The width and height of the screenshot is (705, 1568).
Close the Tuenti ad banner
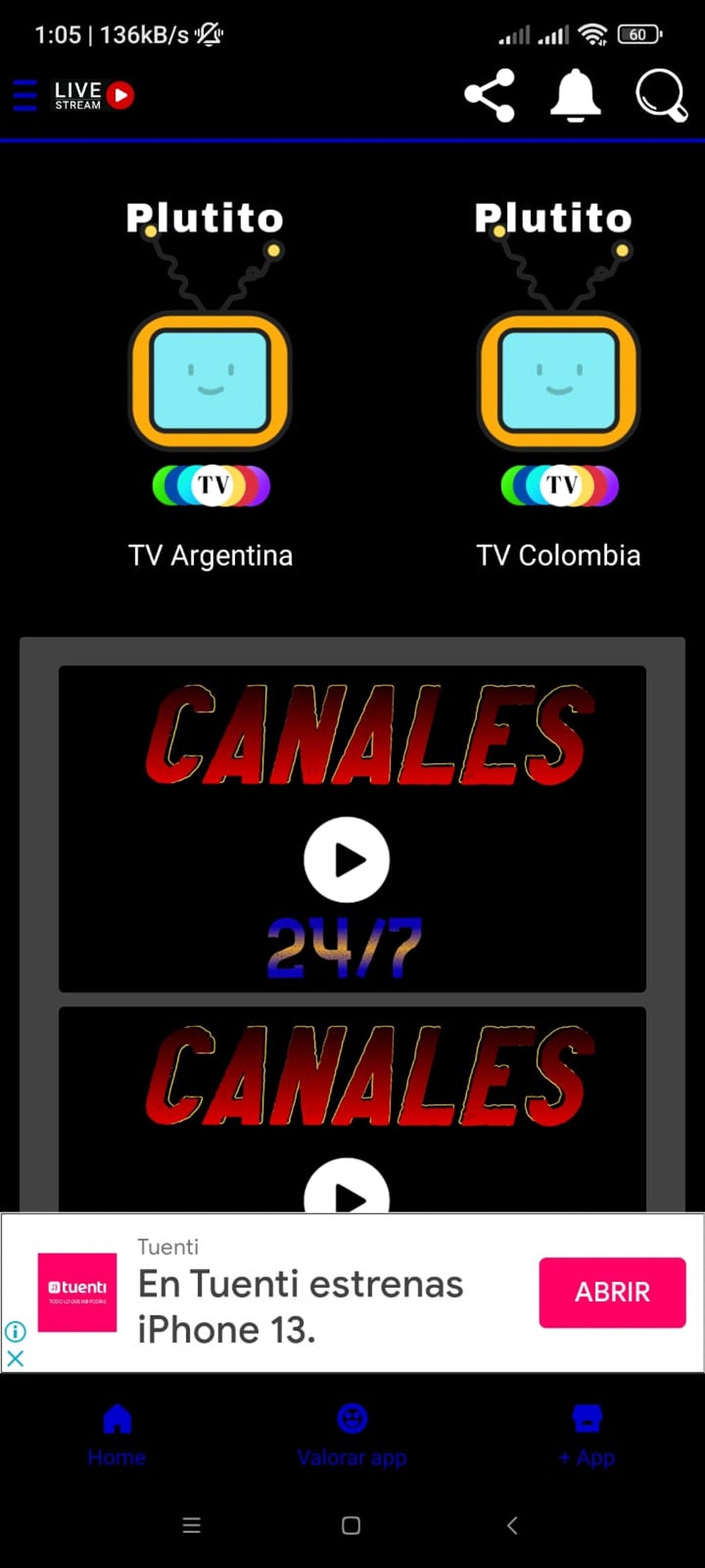tap(15, 1358)
